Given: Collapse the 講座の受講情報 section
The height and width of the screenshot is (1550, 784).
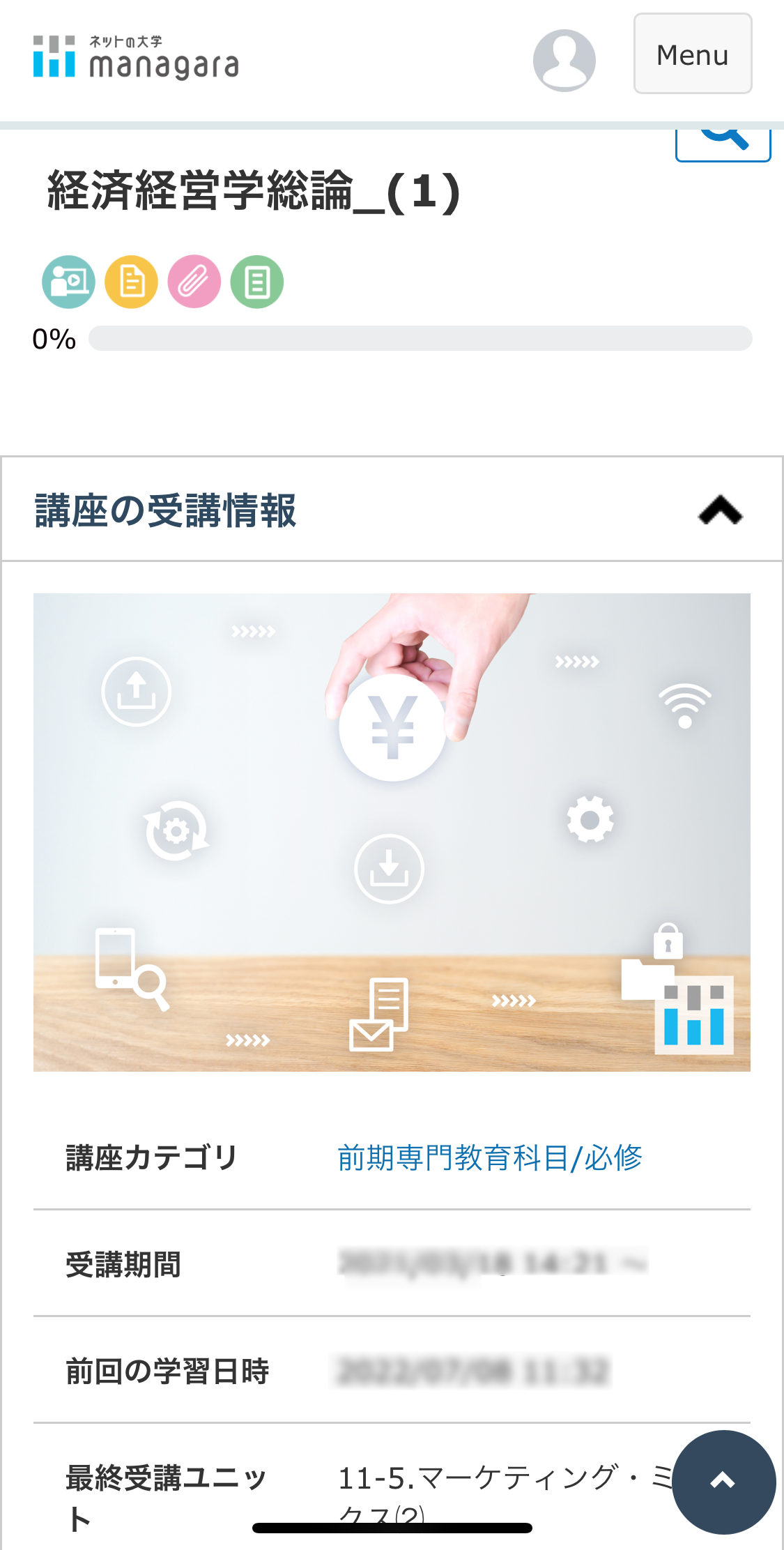Looking at the screenshot, I should [720, 510].
